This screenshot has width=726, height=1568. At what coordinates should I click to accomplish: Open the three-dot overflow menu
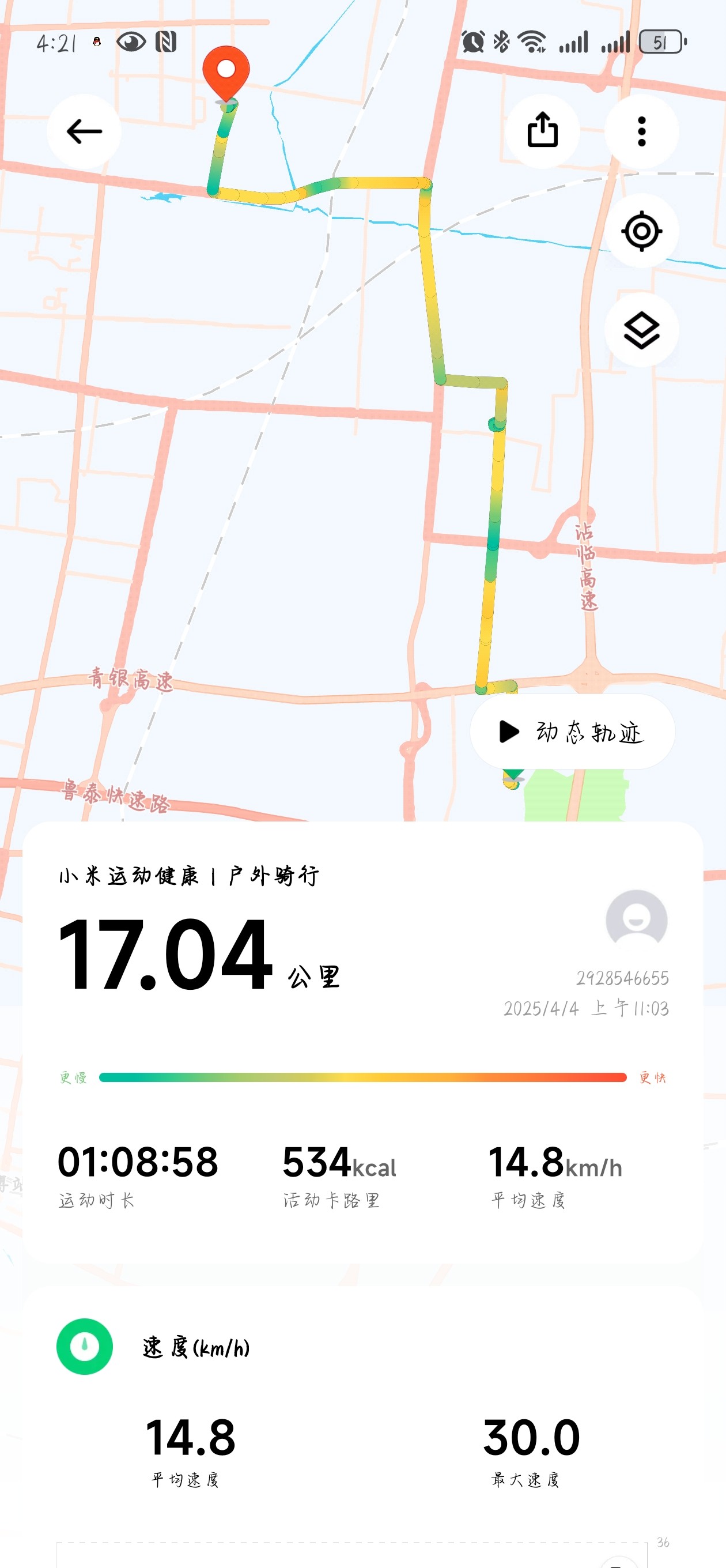(641, 131)
